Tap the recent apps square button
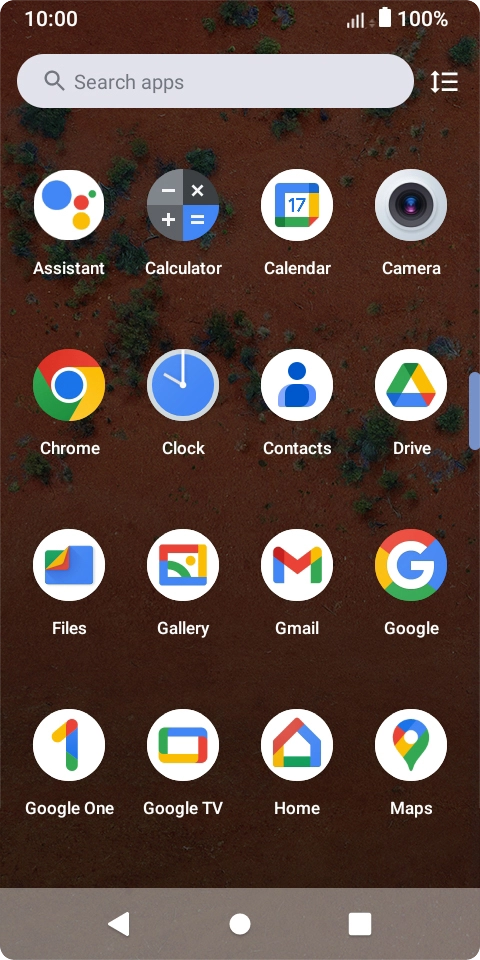 (x=360, y=924)
